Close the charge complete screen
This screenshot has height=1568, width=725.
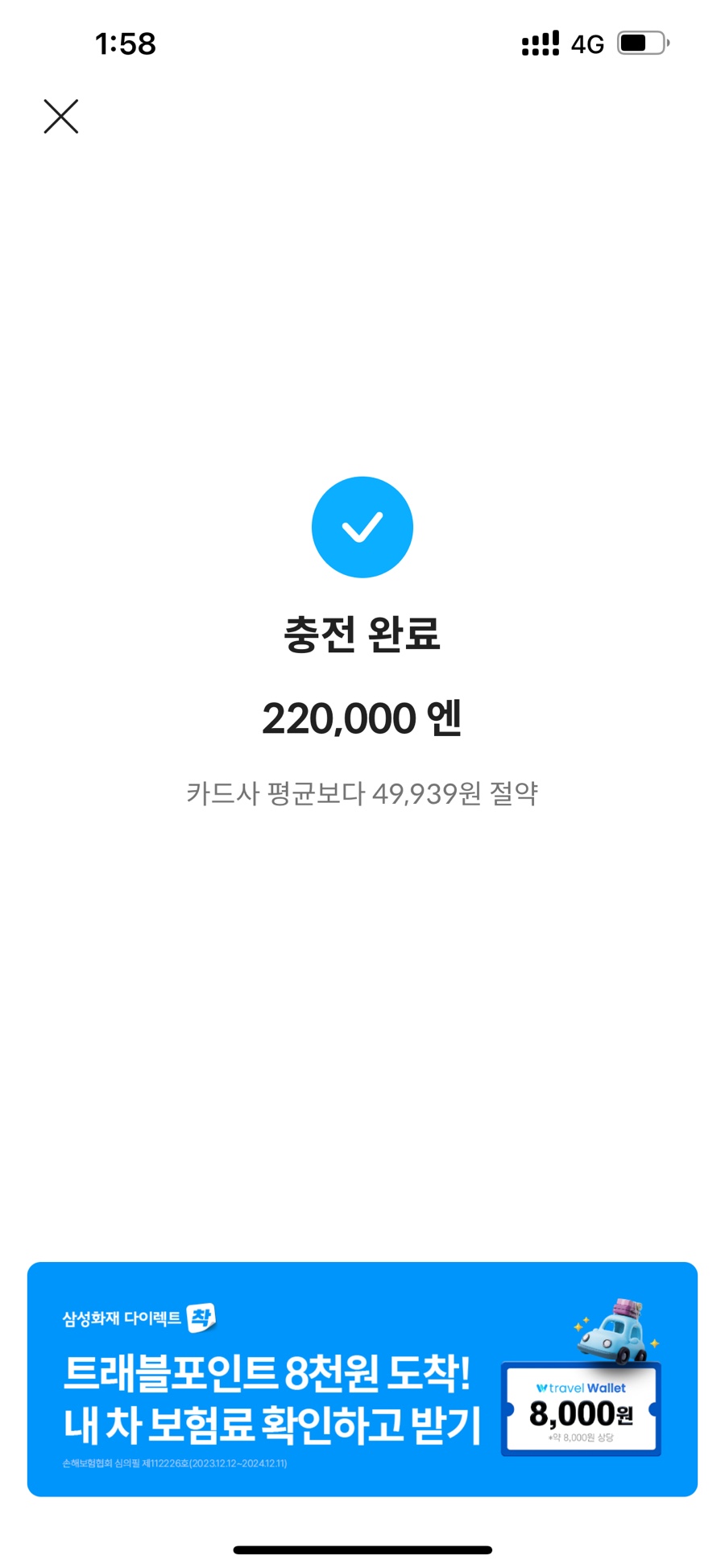60,117
